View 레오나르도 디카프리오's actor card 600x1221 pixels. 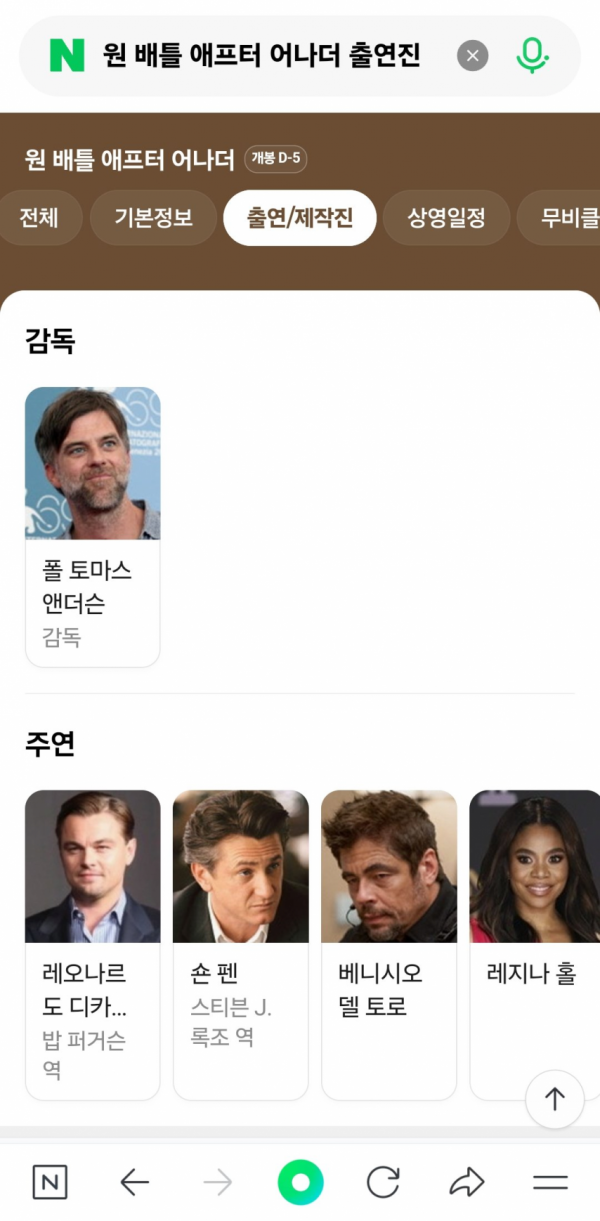[92, 944]
